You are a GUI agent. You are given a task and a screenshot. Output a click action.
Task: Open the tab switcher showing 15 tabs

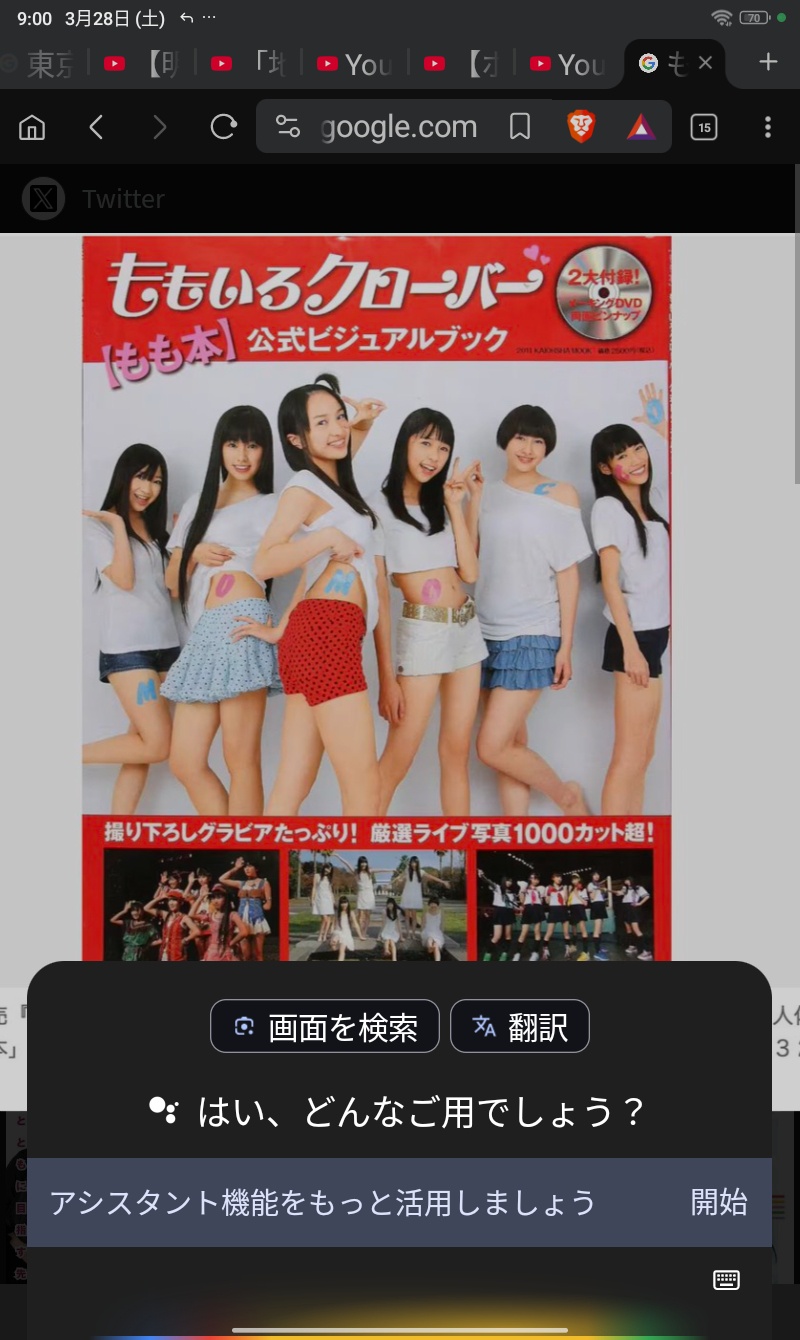coord(704,127)
